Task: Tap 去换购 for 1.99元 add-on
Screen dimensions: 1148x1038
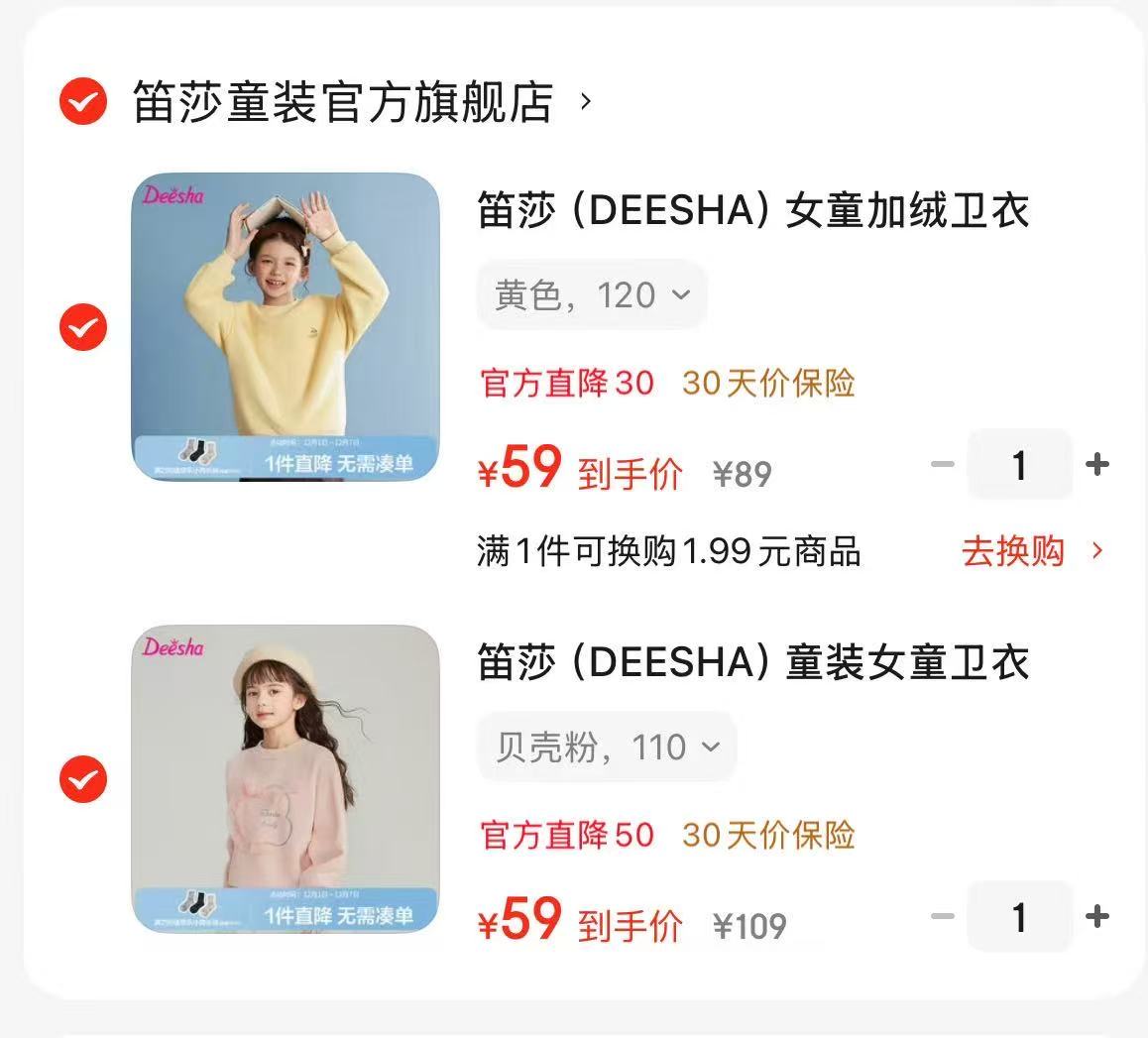Action: coord(1031,551)
